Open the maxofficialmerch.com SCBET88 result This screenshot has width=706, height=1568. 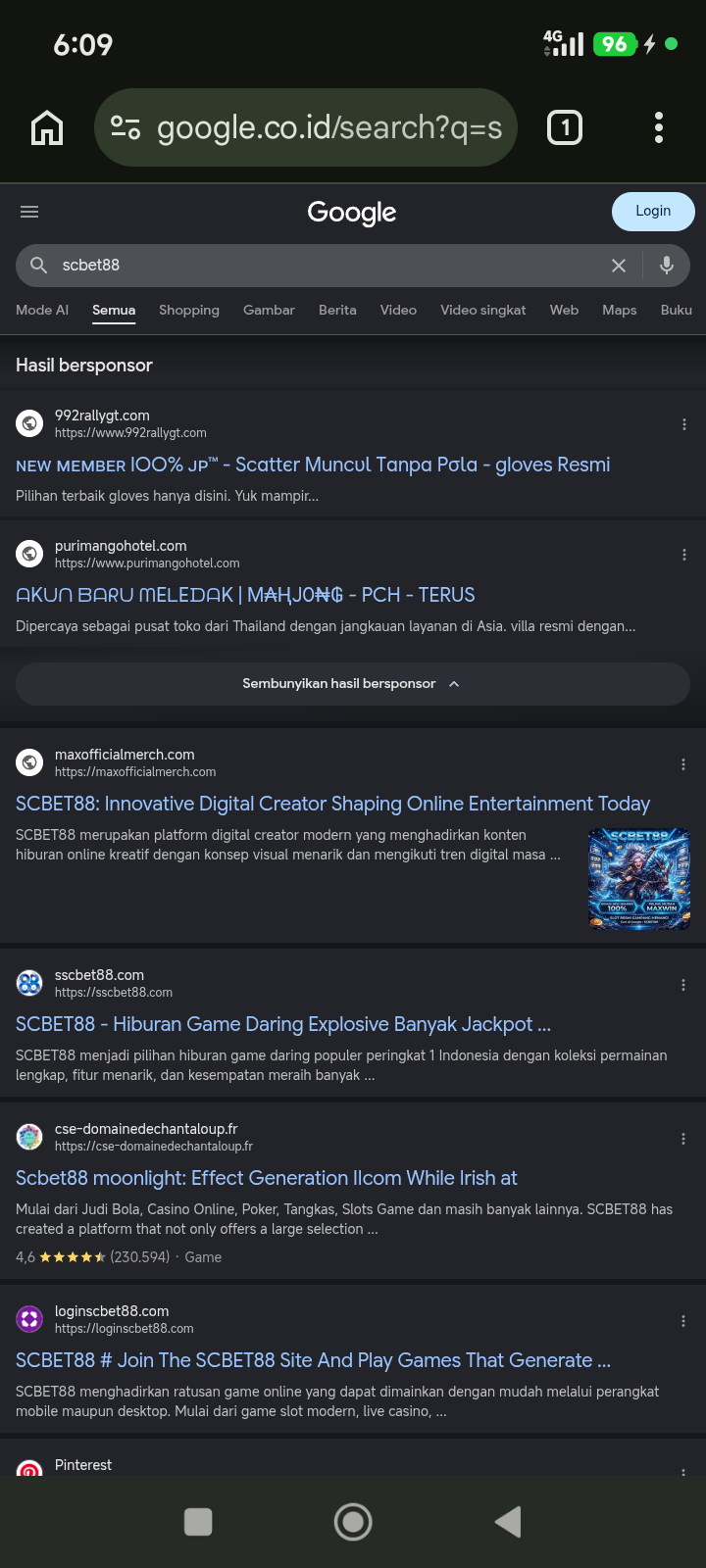[x=333, y=804]
